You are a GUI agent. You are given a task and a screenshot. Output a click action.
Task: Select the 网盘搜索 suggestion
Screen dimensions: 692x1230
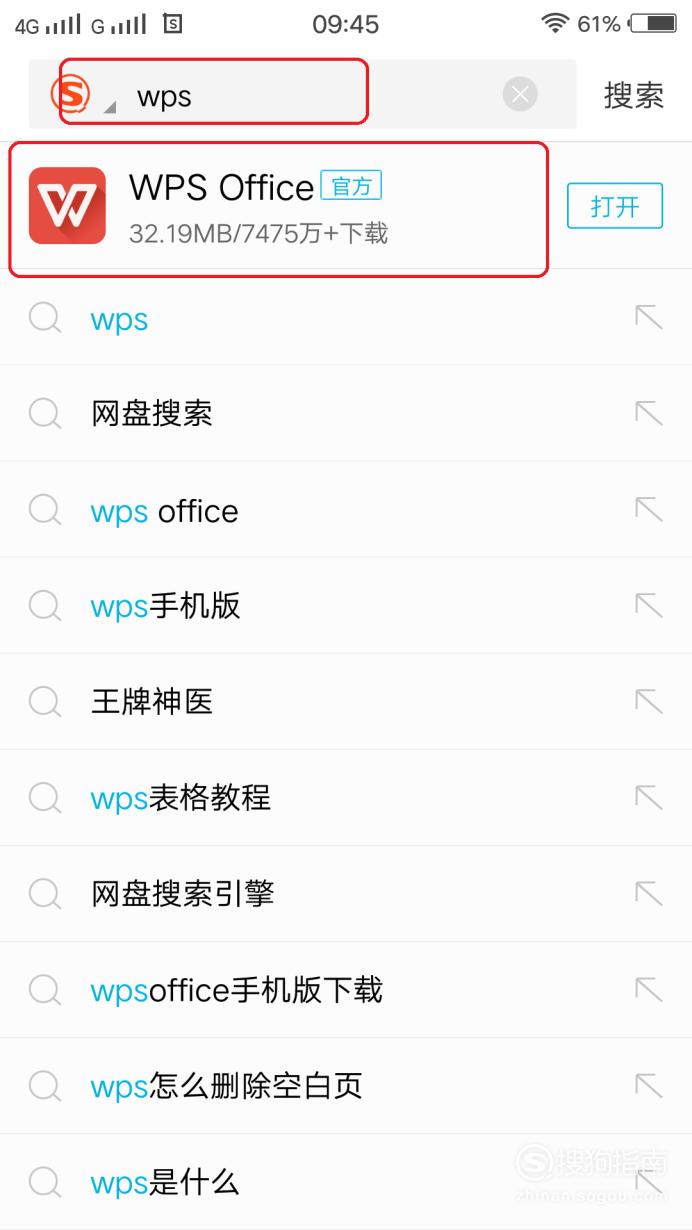(x=346, y=413)
